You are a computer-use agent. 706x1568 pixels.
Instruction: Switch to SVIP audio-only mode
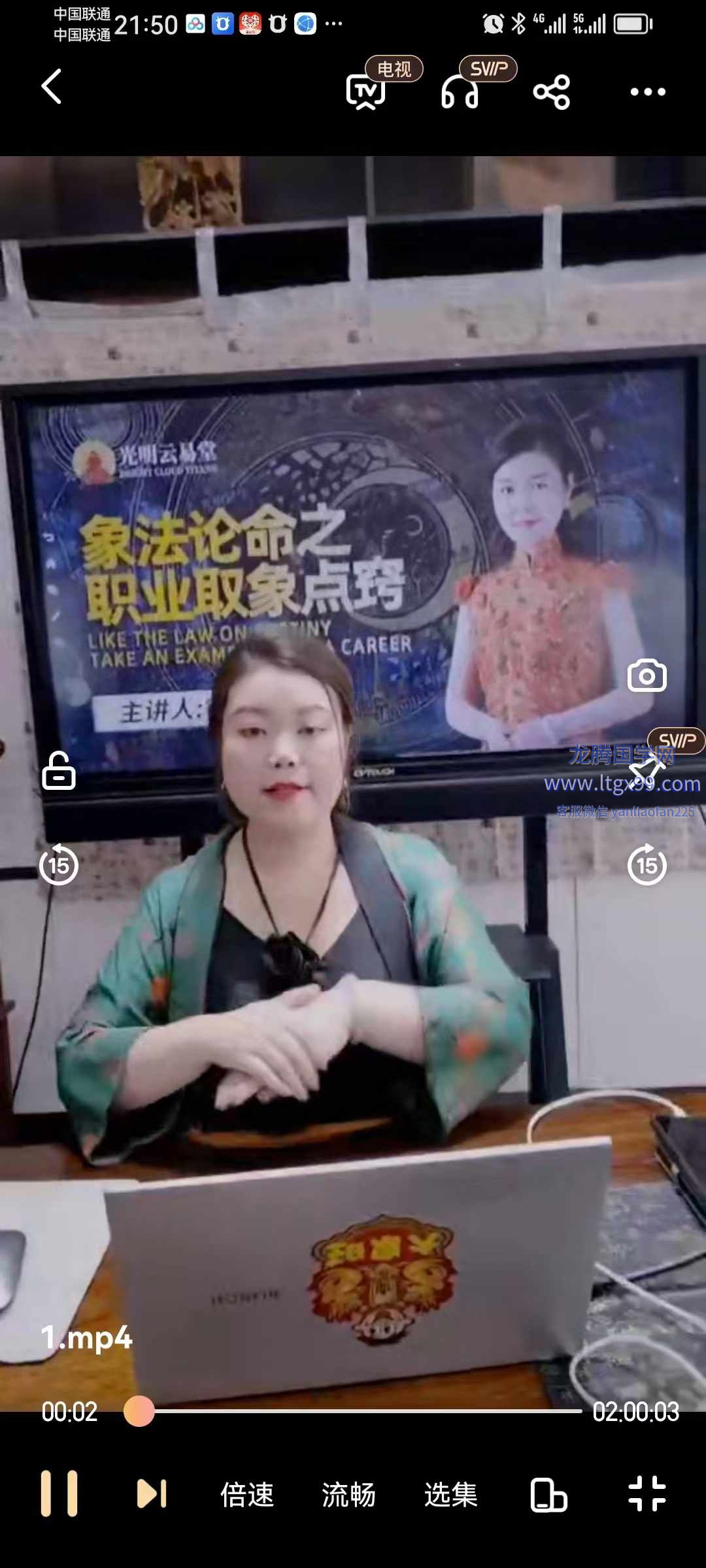(x=460, y=91)
